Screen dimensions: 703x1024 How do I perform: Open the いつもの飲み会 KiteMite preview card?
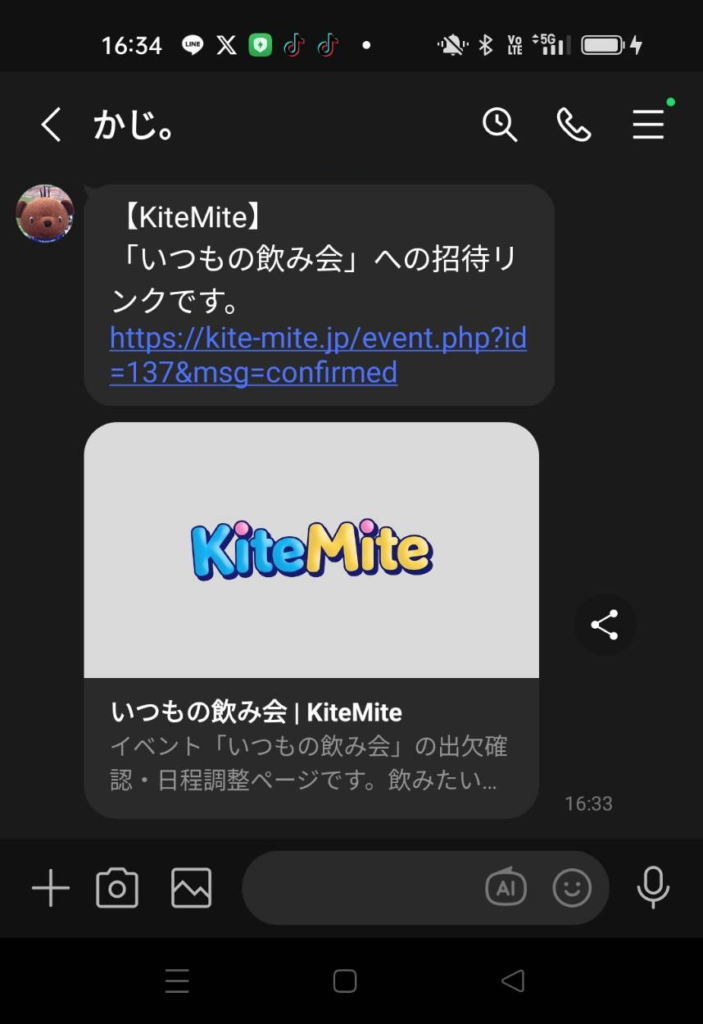pyautogui.click(x=311, y=619)
